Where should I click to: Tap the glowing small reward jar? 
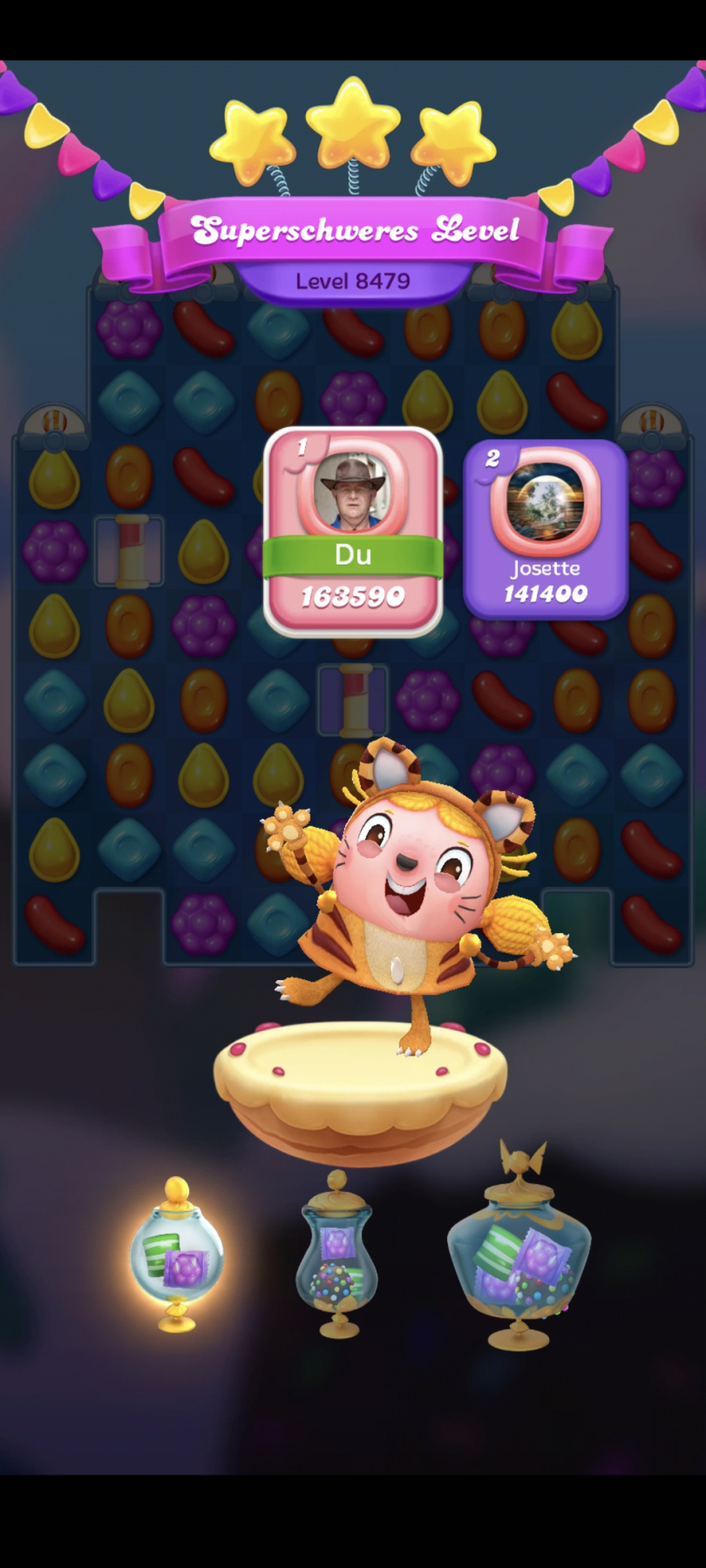pos(177,1257)
